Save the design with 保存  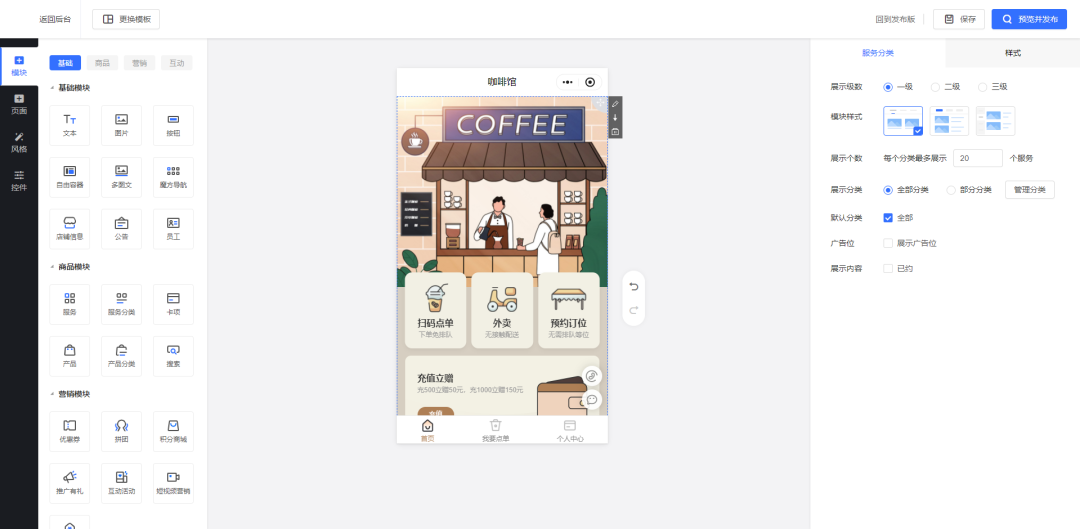[x=959, y=19]
